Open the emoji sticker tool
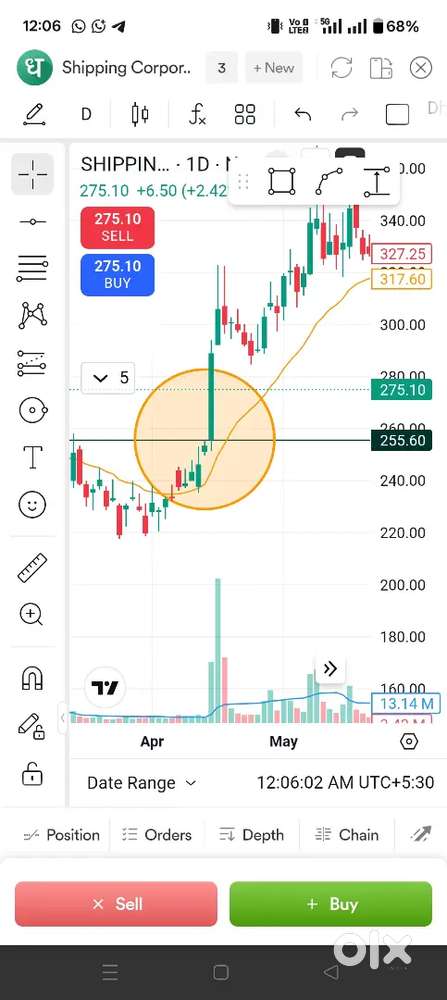The width and height of the screenshot is (447, 1000). click(x=33, y=505)
